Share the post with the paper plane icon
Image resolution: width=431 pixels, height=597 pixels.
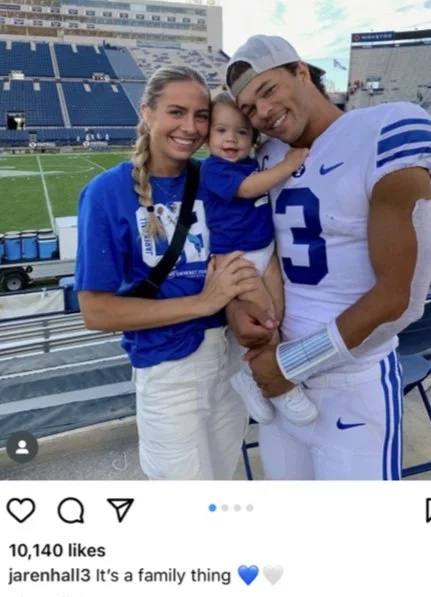pos(121,509)
